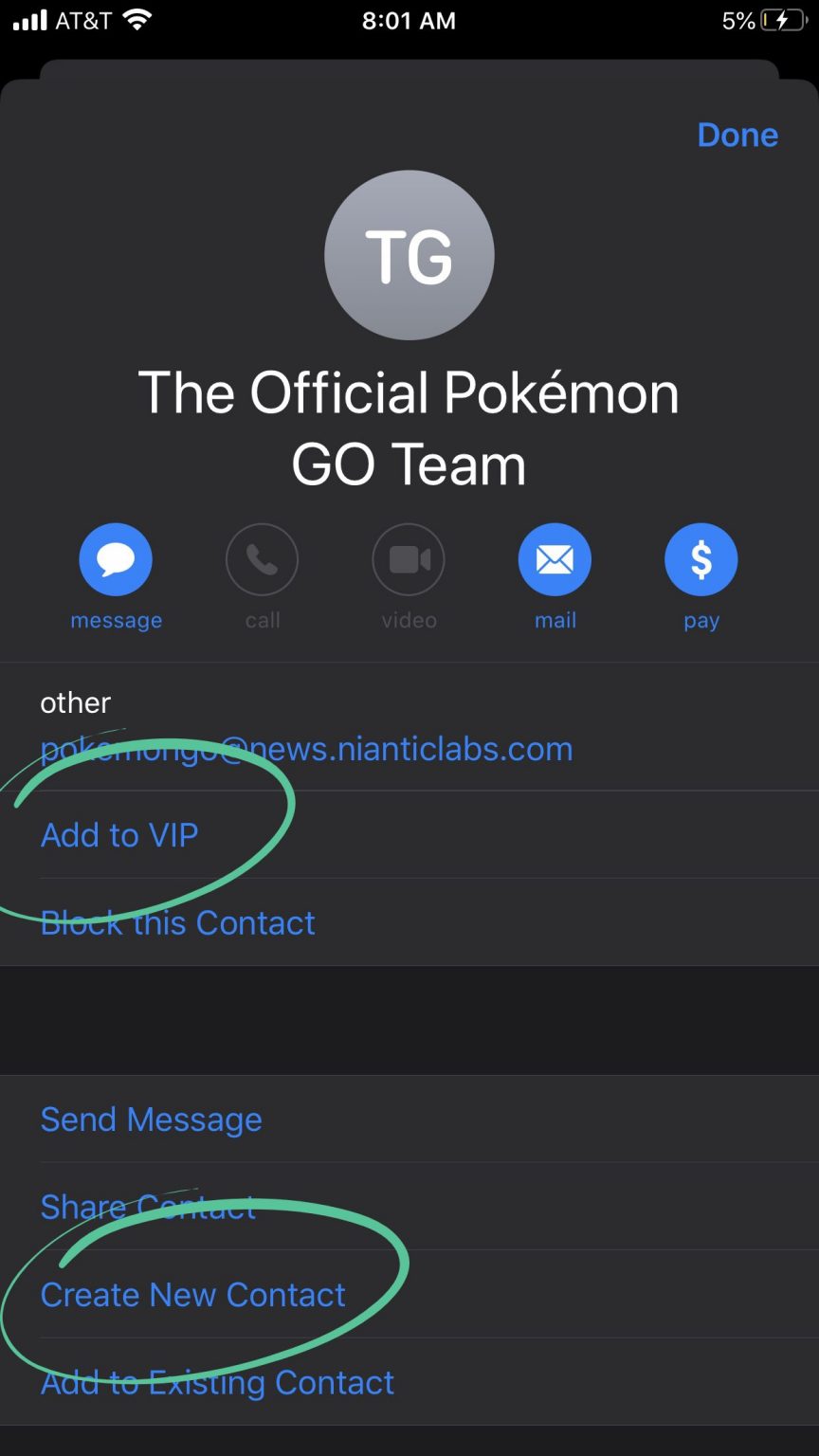Share Contact
This screenshot has height=1456, width=819.
click(409, 1207)
